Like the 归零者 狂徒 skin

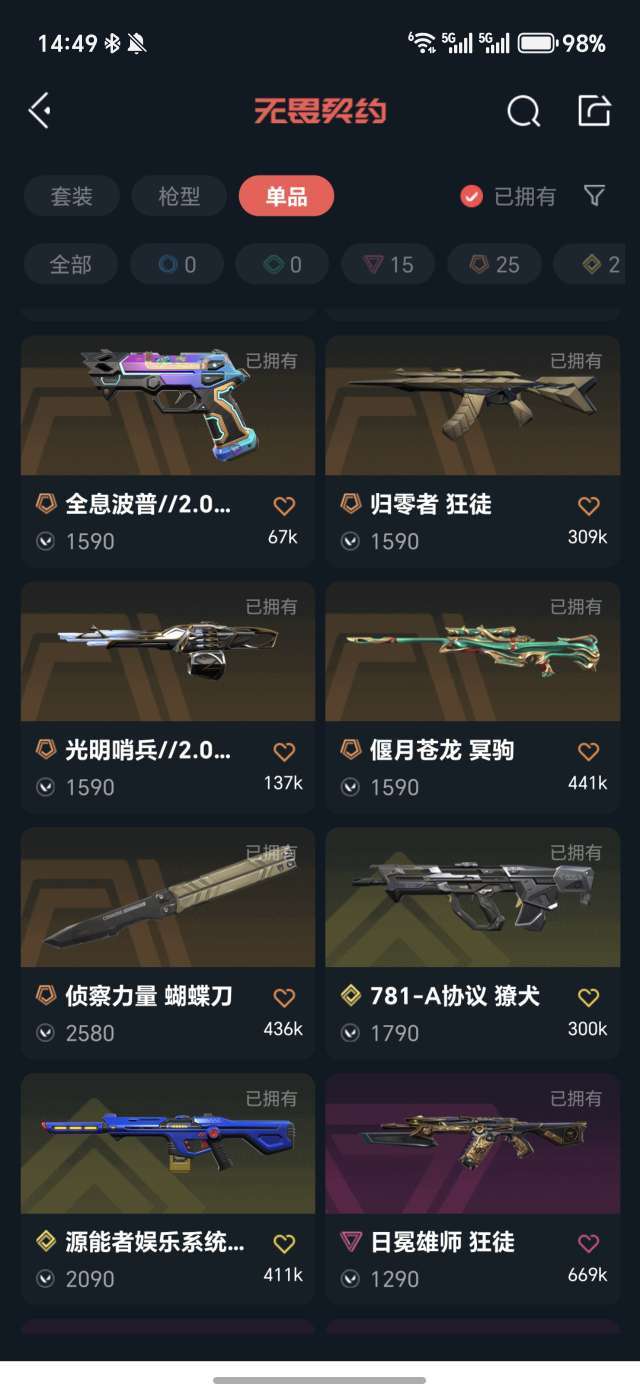588,505
